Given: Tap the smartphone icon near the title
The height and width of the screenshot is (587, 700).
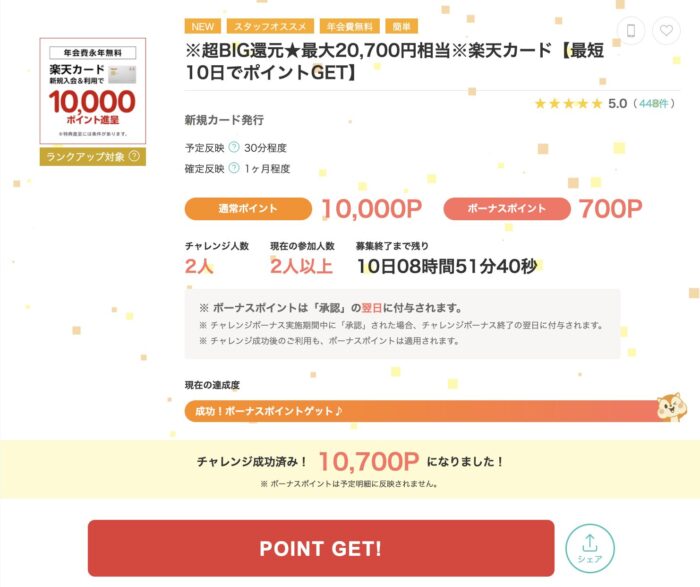Looking at the screenshot, I should pyautogui.click(x=631, y=31).
